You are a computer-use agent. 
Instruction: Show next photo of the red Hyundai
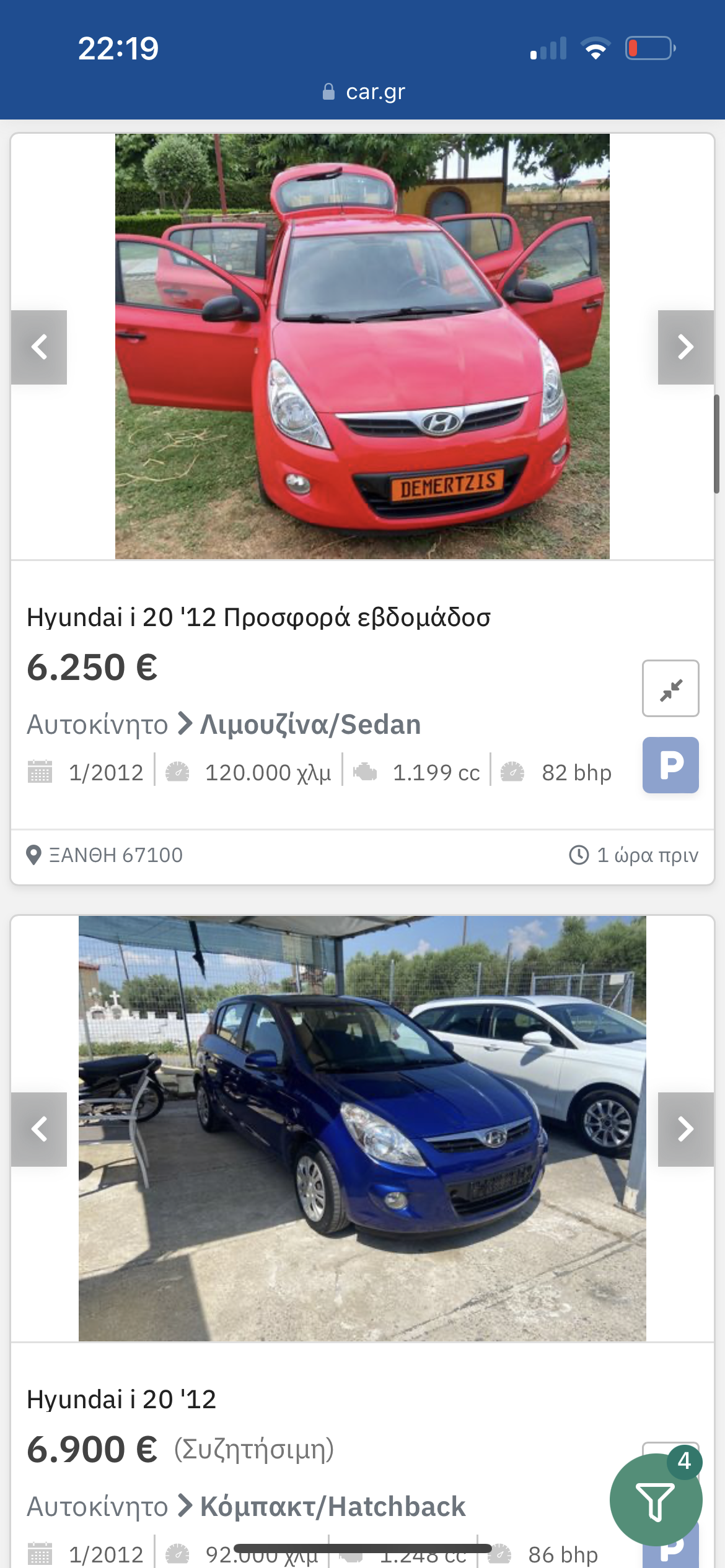(x=685, y=347)
